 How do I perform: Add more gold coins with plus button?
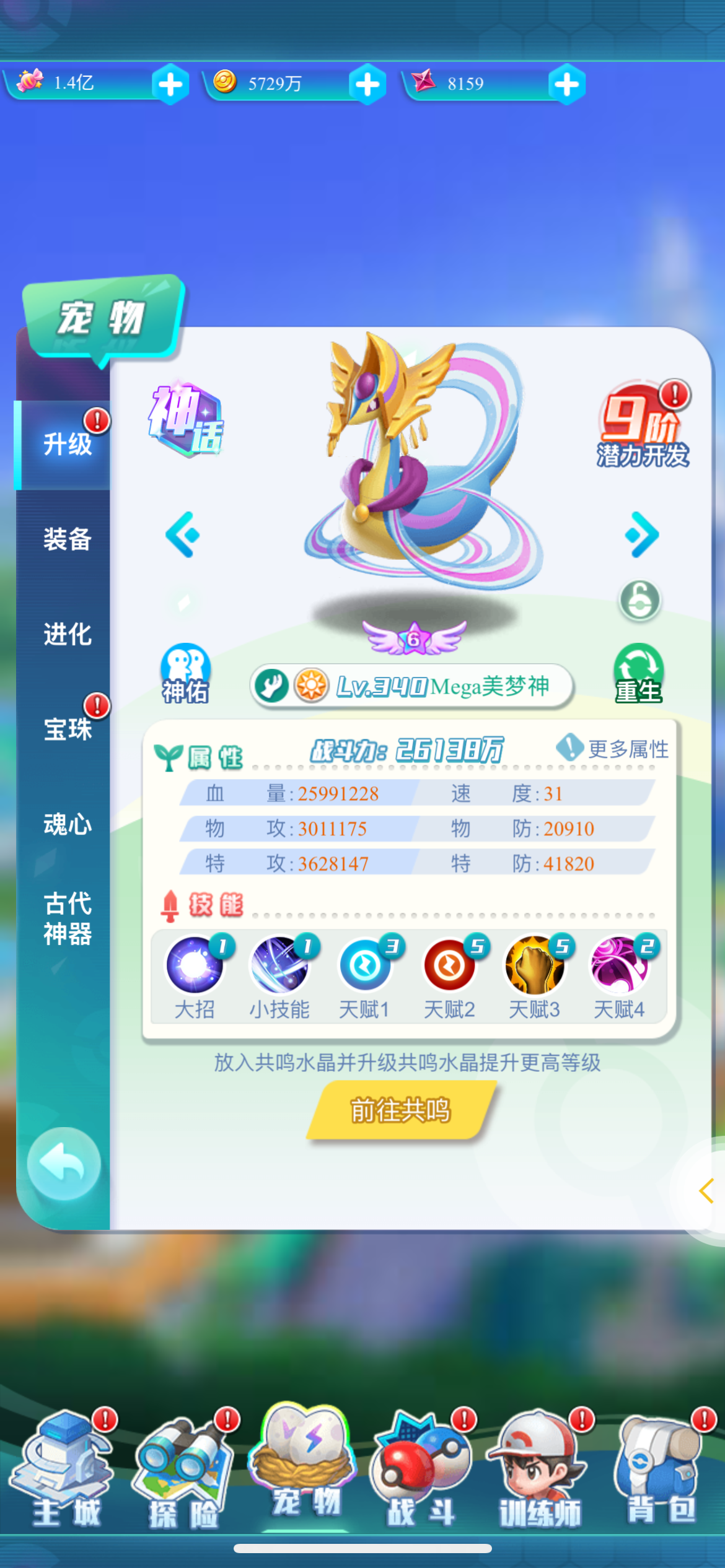(x=367, y=84)
